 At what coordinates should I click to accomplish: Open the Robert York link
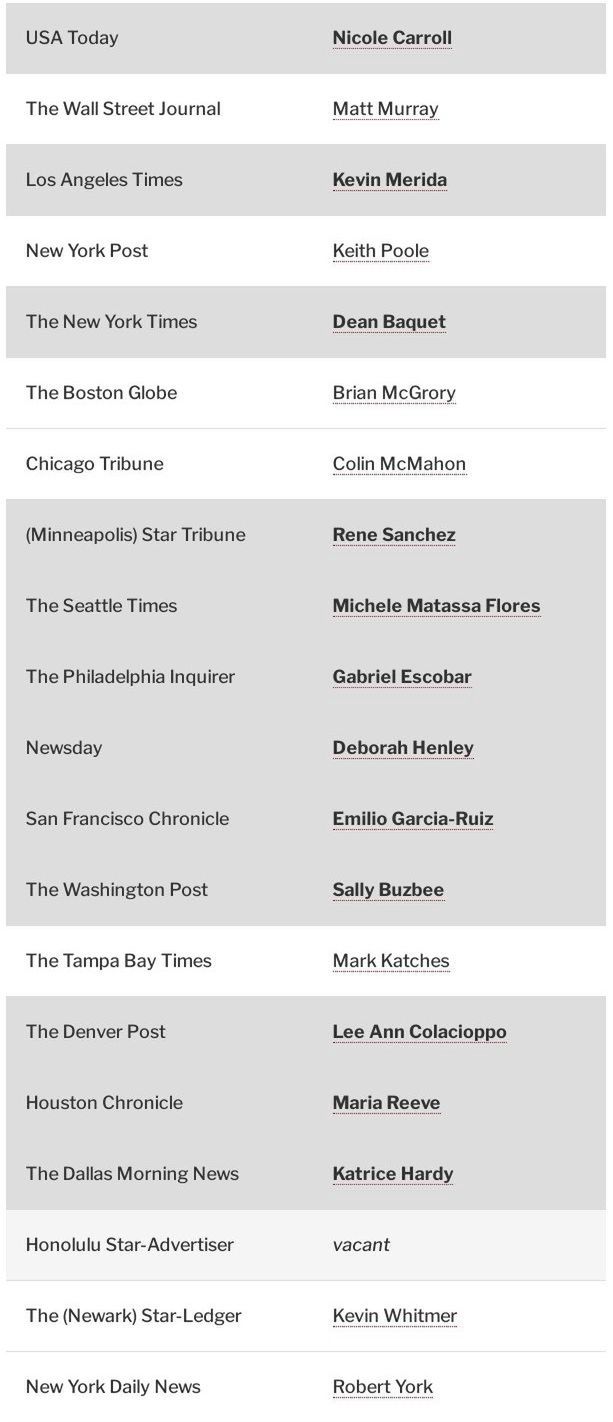[383, 1387]
